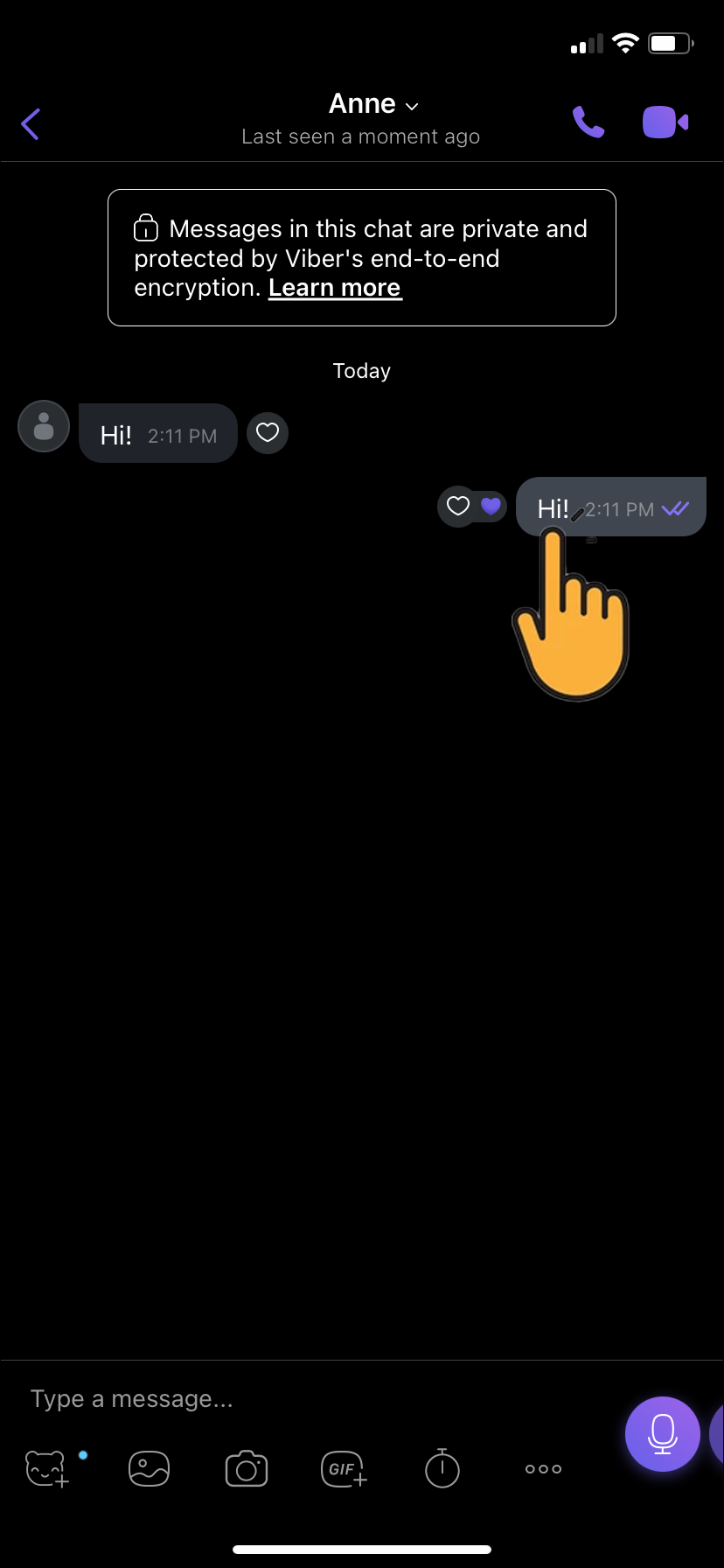
Task: Start a voice call with Anne
Action: pyautogui.click(x=588, y=122)
